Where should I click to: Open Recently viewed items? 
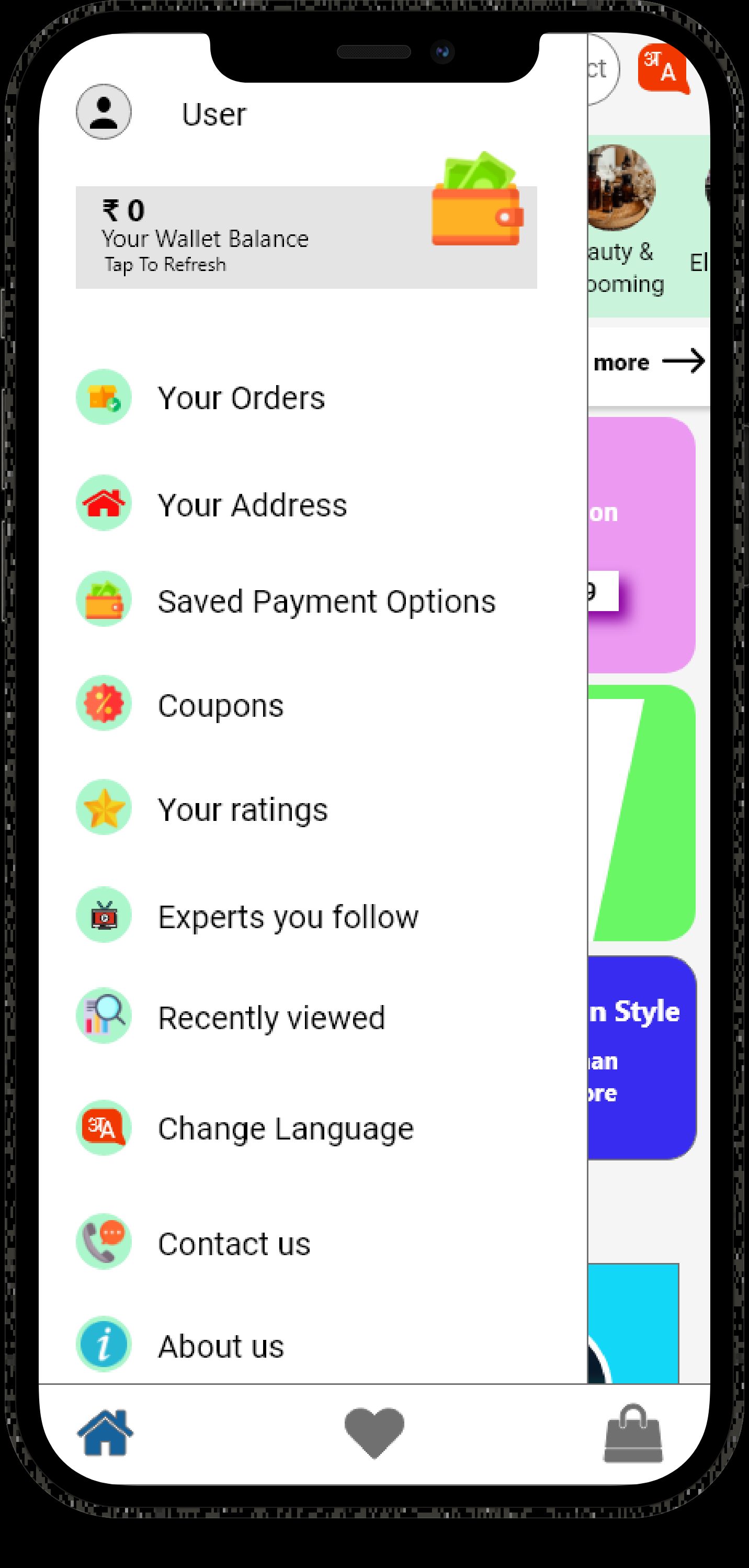pyautogui.click(x=271, y=1018)
